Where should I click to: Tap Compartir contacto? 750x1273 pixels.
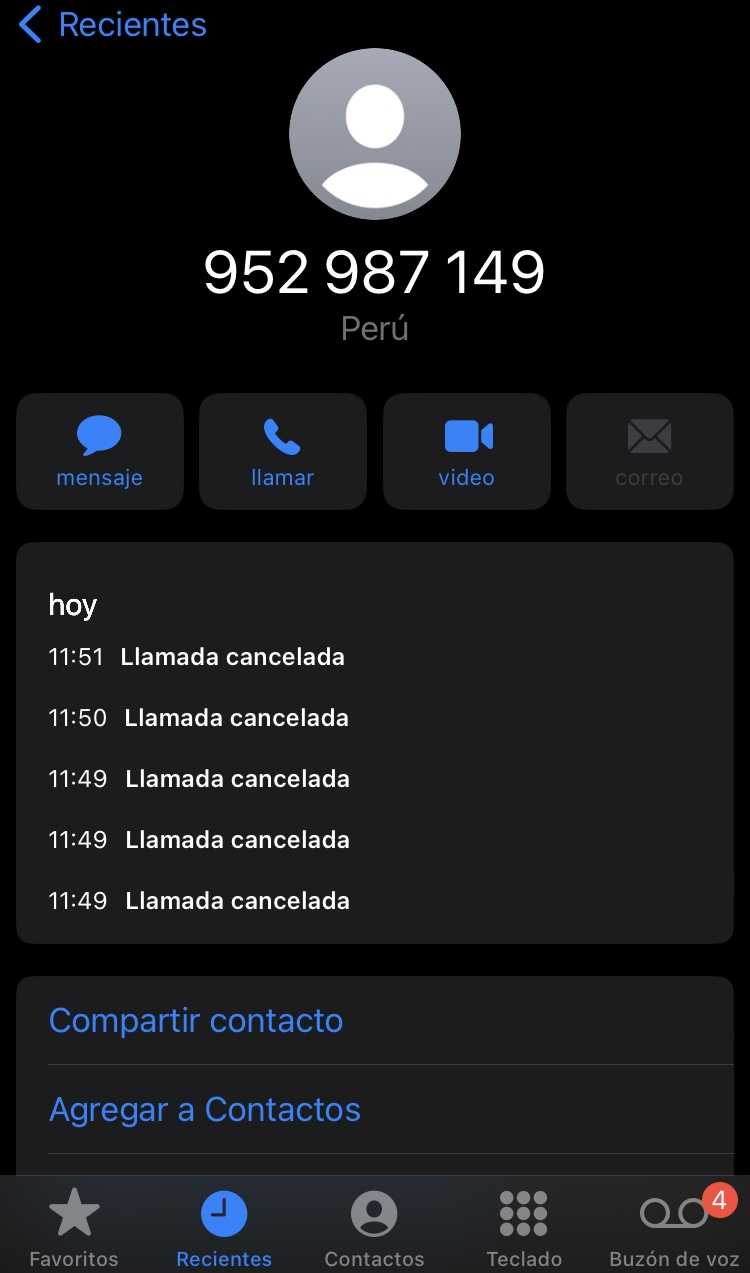click(x=196, y=1021)
